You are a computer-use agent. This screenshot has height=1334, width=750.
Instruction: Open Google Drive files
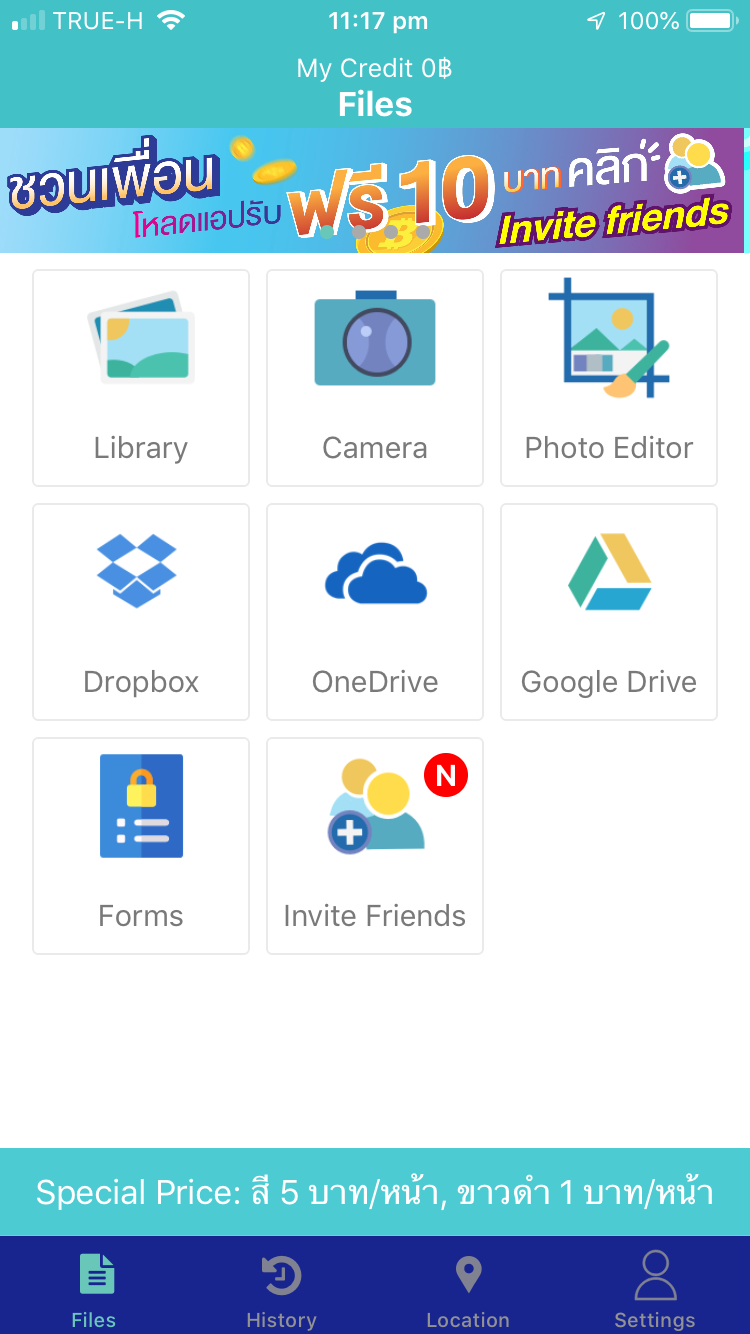click(x=609, y=612)
